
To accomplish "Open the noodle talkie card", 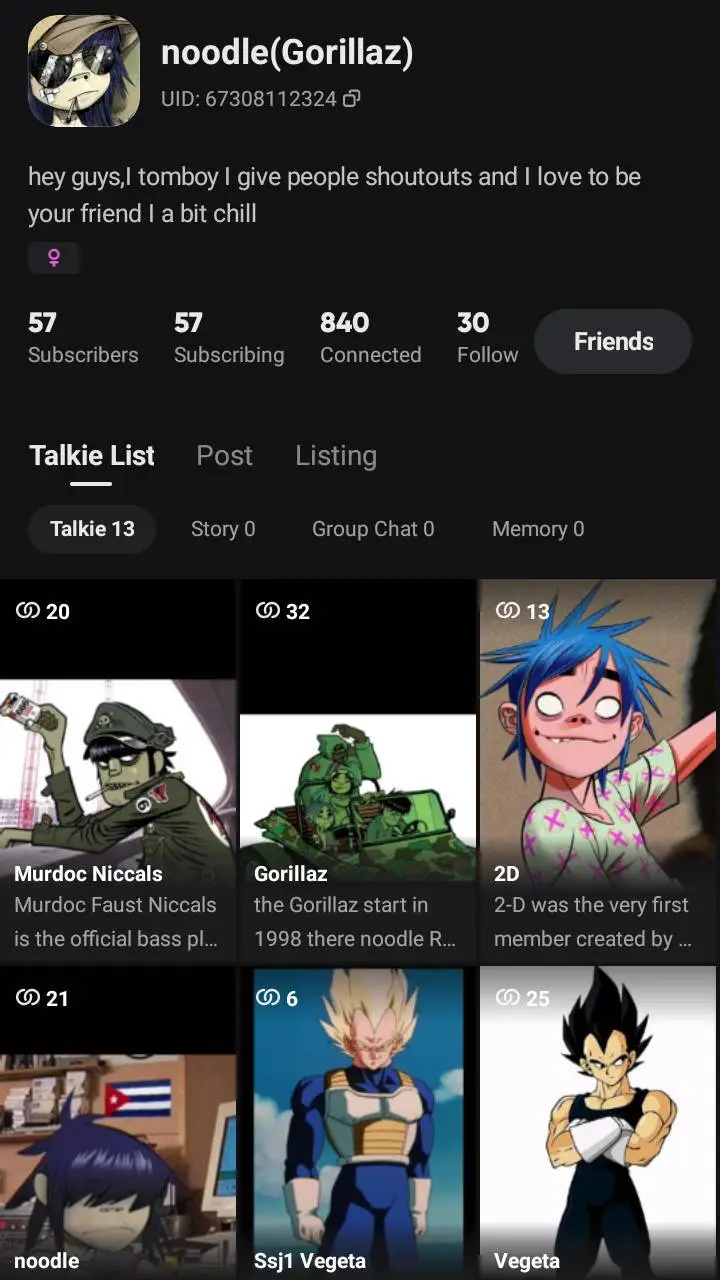I will pyautogui.click(x=118, y=1120).
